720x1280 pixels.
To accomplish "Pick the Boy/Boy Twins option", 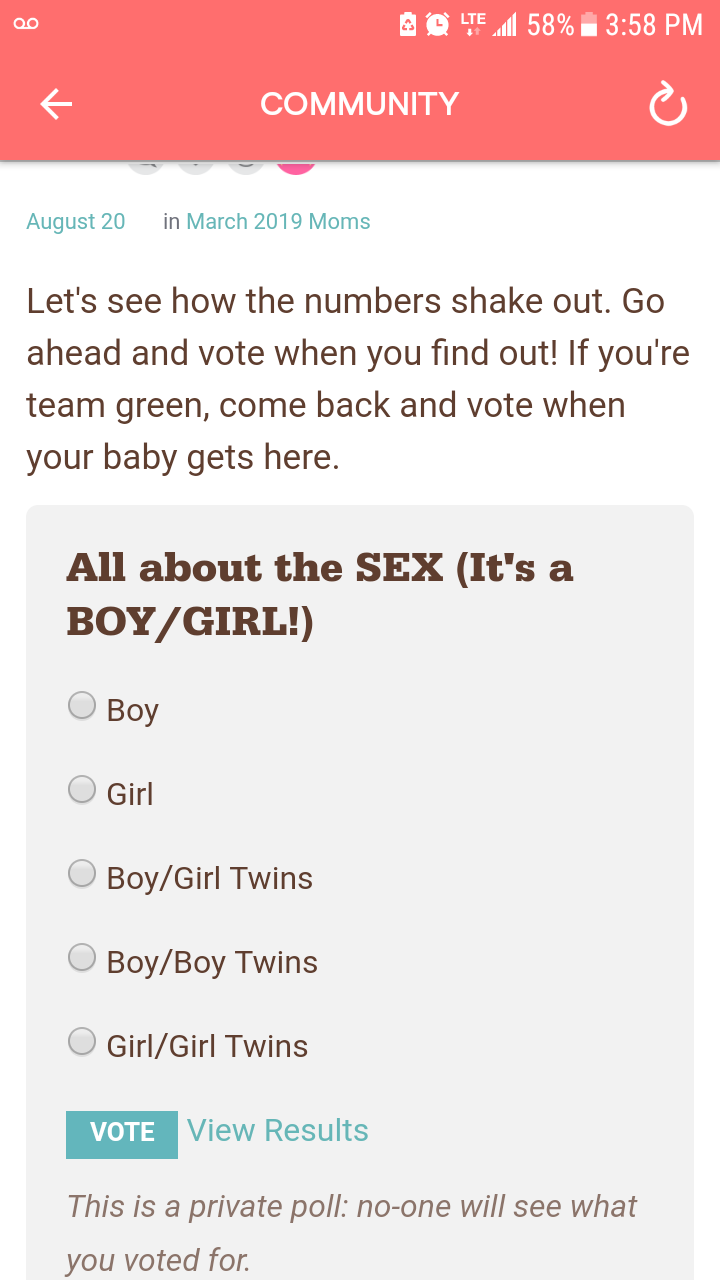I will [x=82, y=958].
